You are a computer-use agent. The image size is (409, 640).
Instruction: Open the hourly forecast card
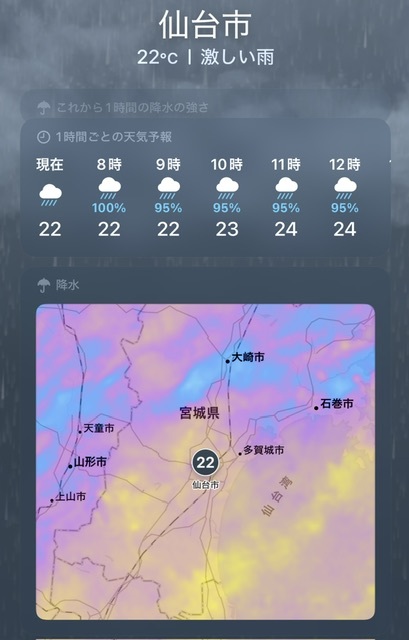coord(205,188)
